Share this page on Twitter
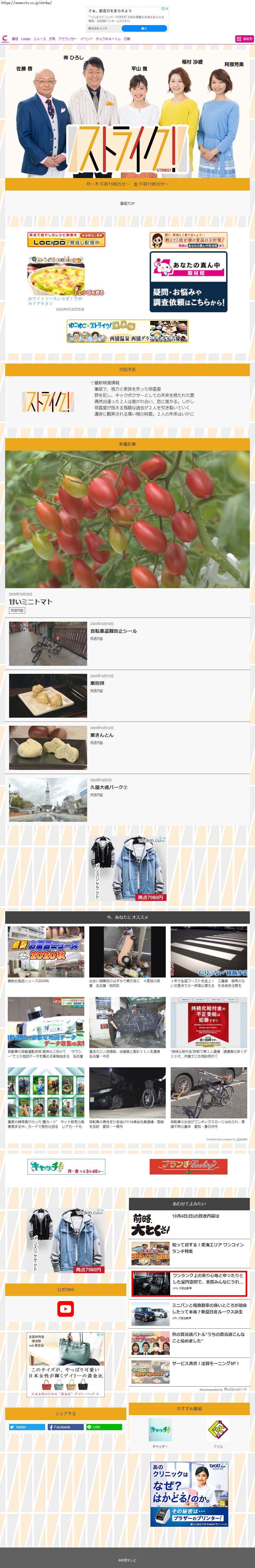Image resolution: width=255 pixels, height=1568 pixels. pos(26,1426)
